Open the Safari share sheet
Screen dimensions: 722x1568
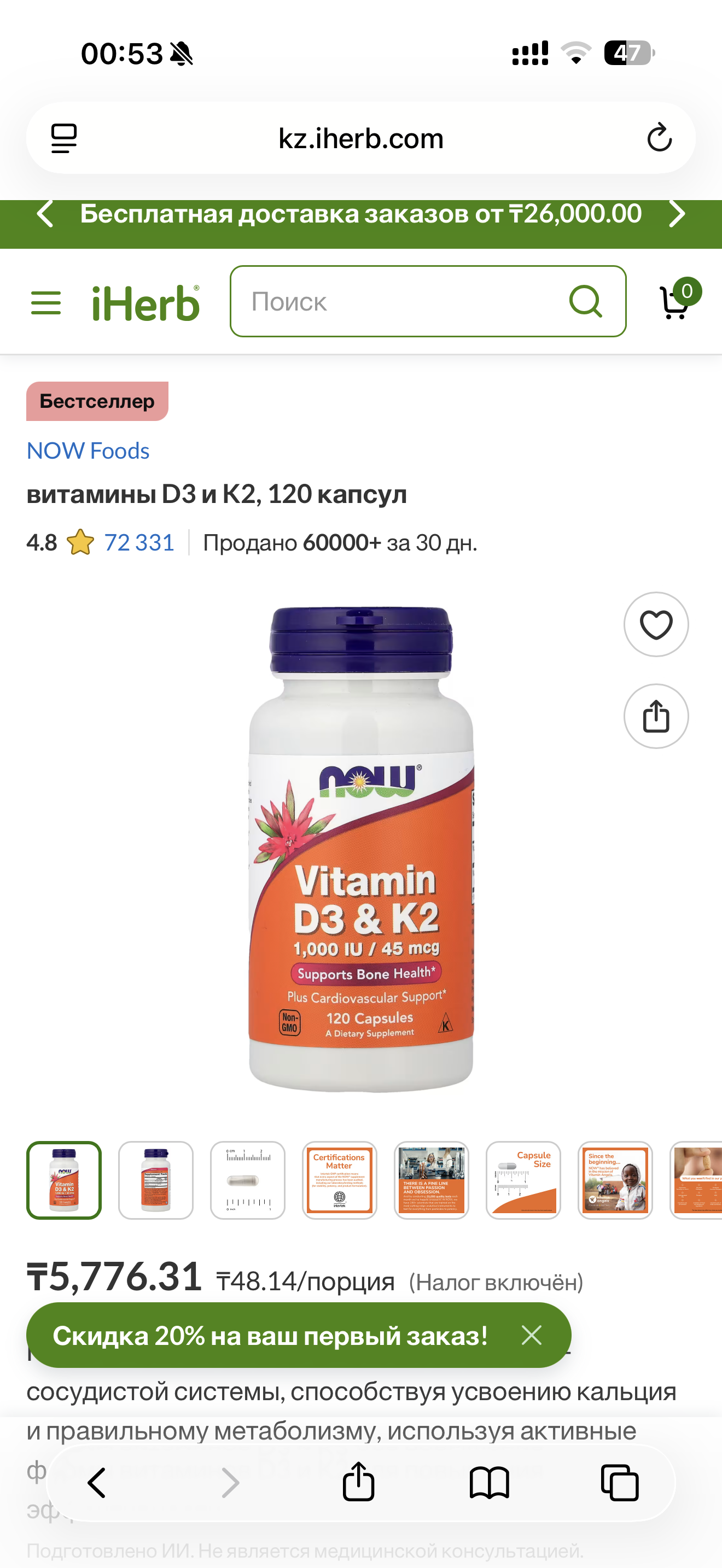point(358,1482)
